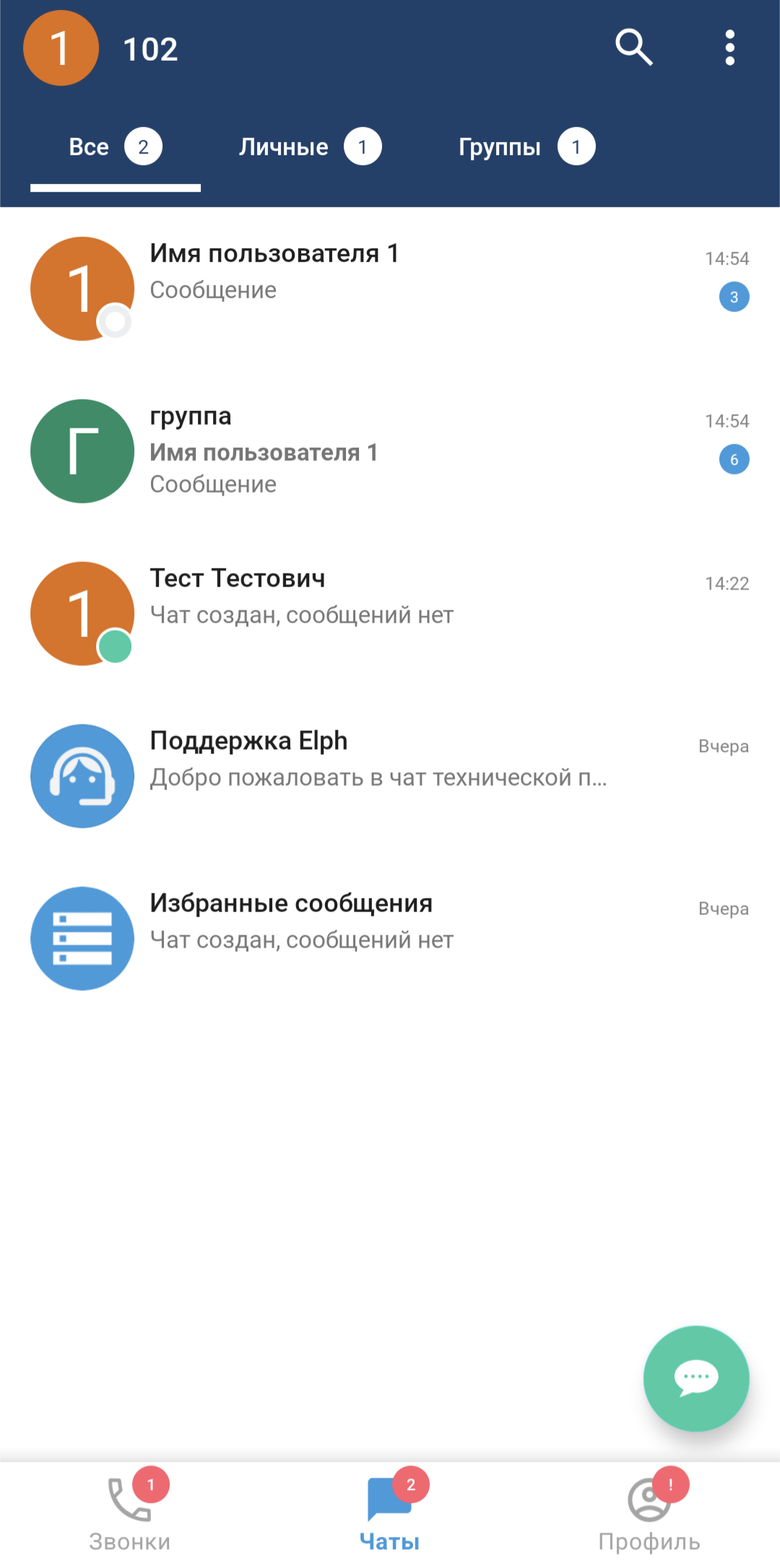The image size is (780, 1568).
Task: Open the search icon in header
Action: tap(633, 48)
